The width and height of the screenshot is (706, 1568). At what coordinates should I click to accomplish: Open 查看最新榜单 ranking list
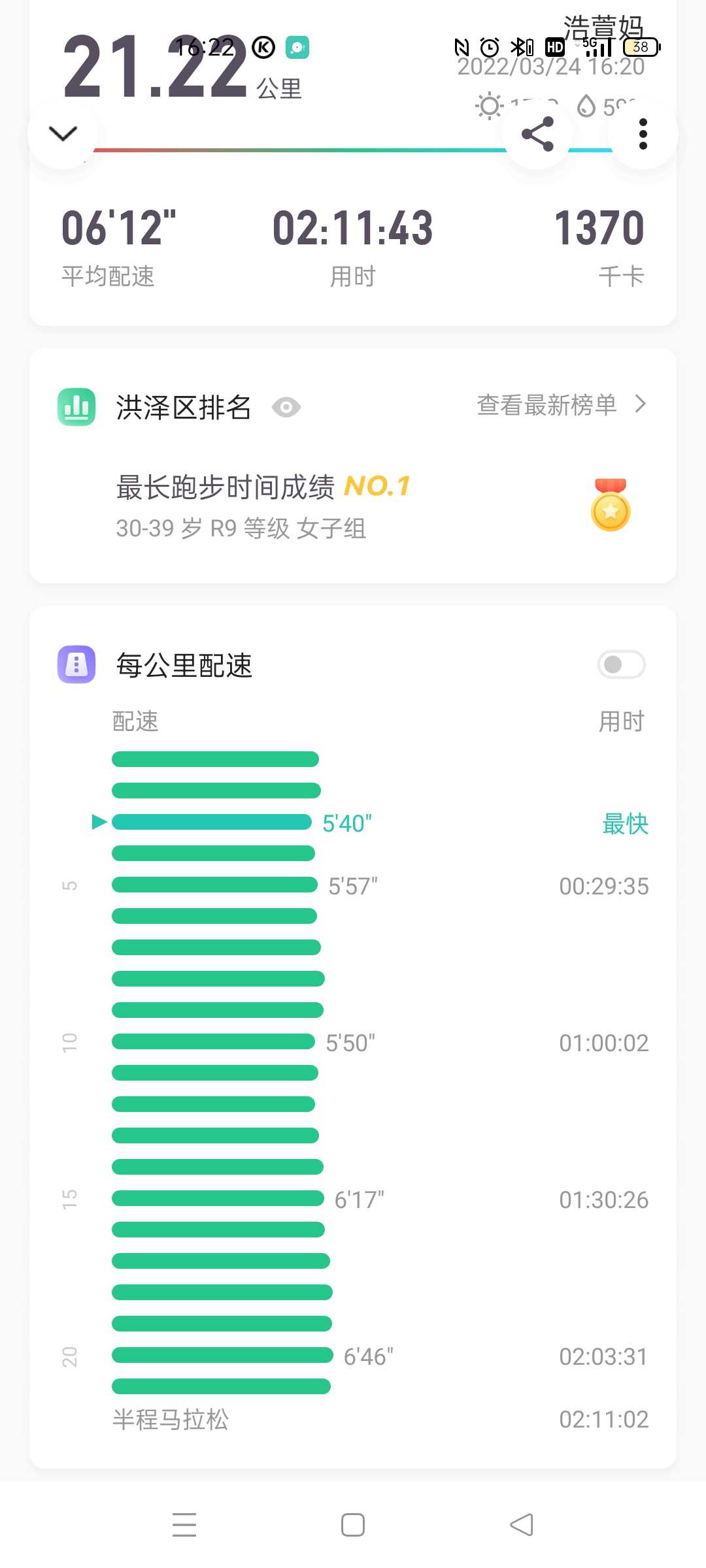pos(562,405)
